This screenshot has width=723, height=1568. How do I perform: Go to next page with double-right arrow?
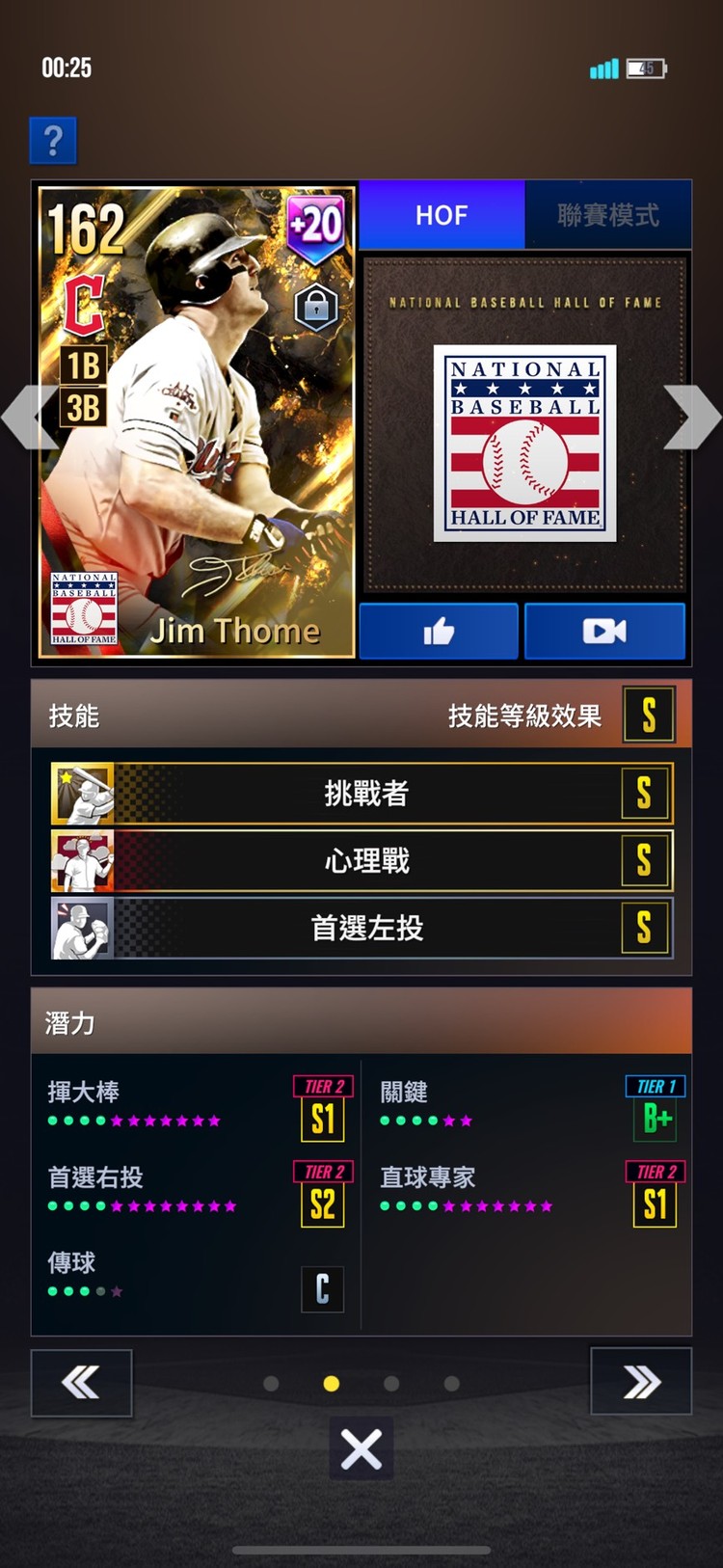click(641, 1383)
